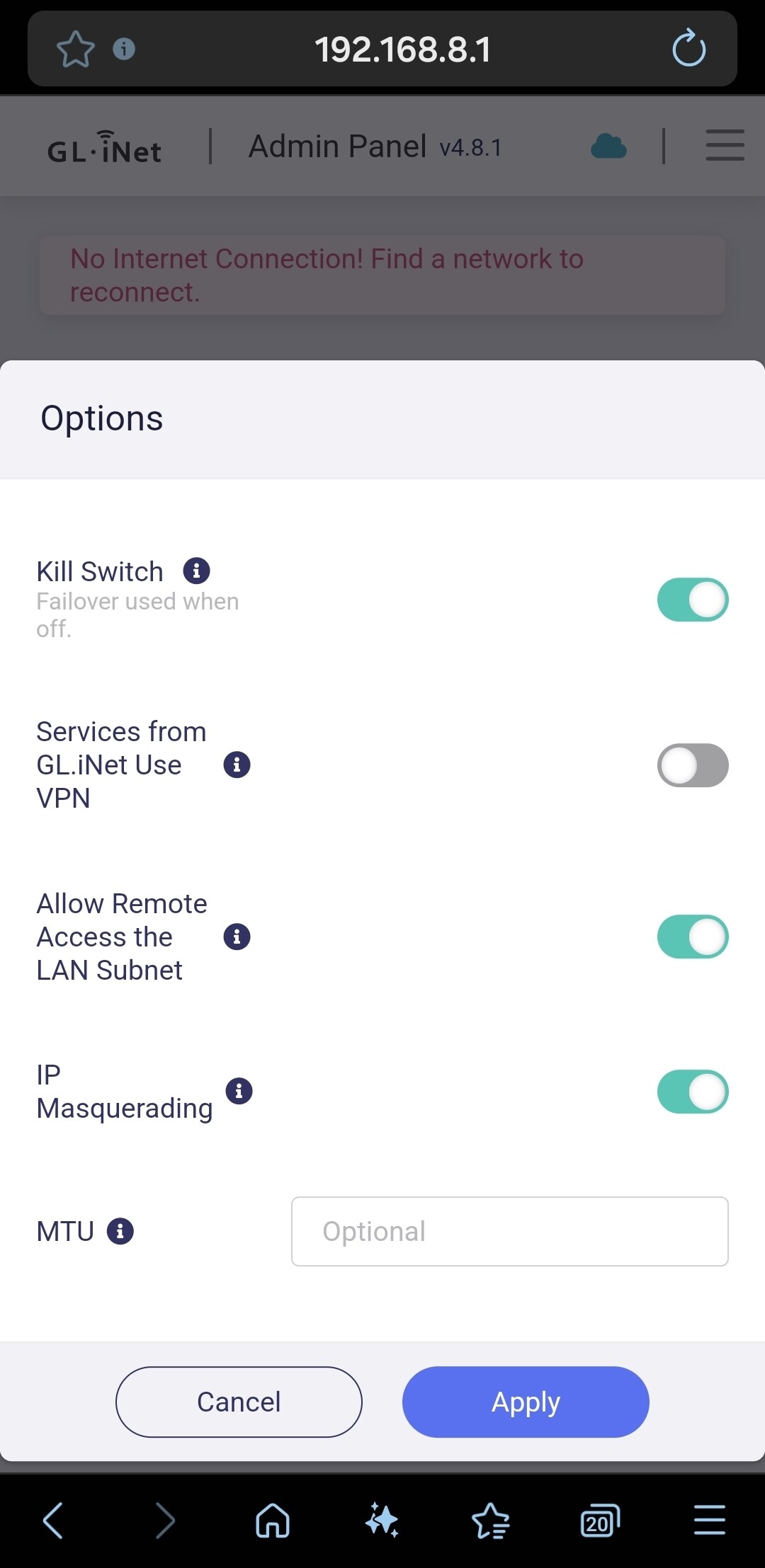The width and height of the screenshot is (765, 1568).
Task: Open the browser bookmarks list
Action: [490, 1521]
